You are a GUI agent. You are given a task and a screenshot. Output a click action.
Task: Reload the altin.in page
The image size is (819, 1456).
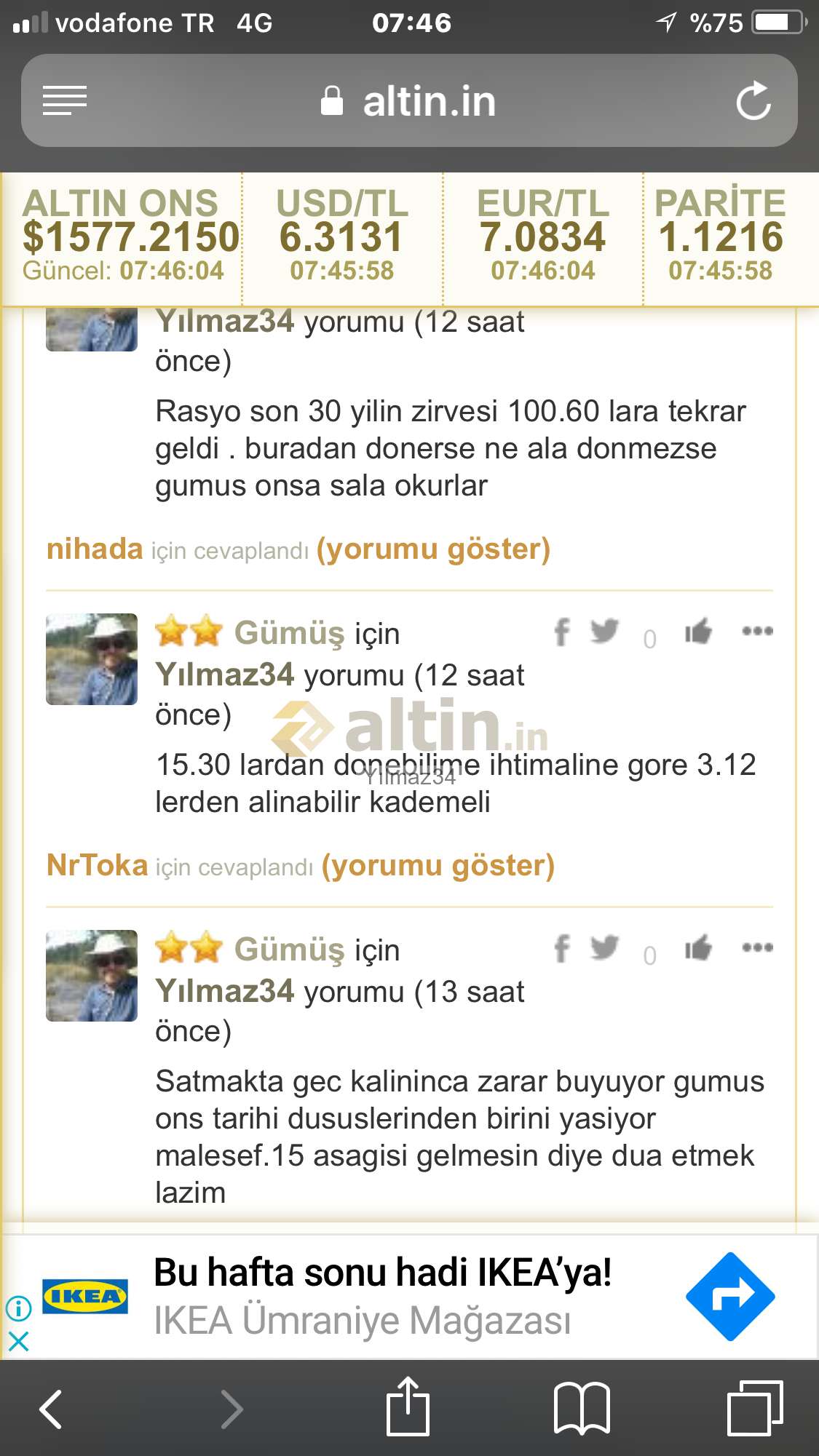pos(753,100)
